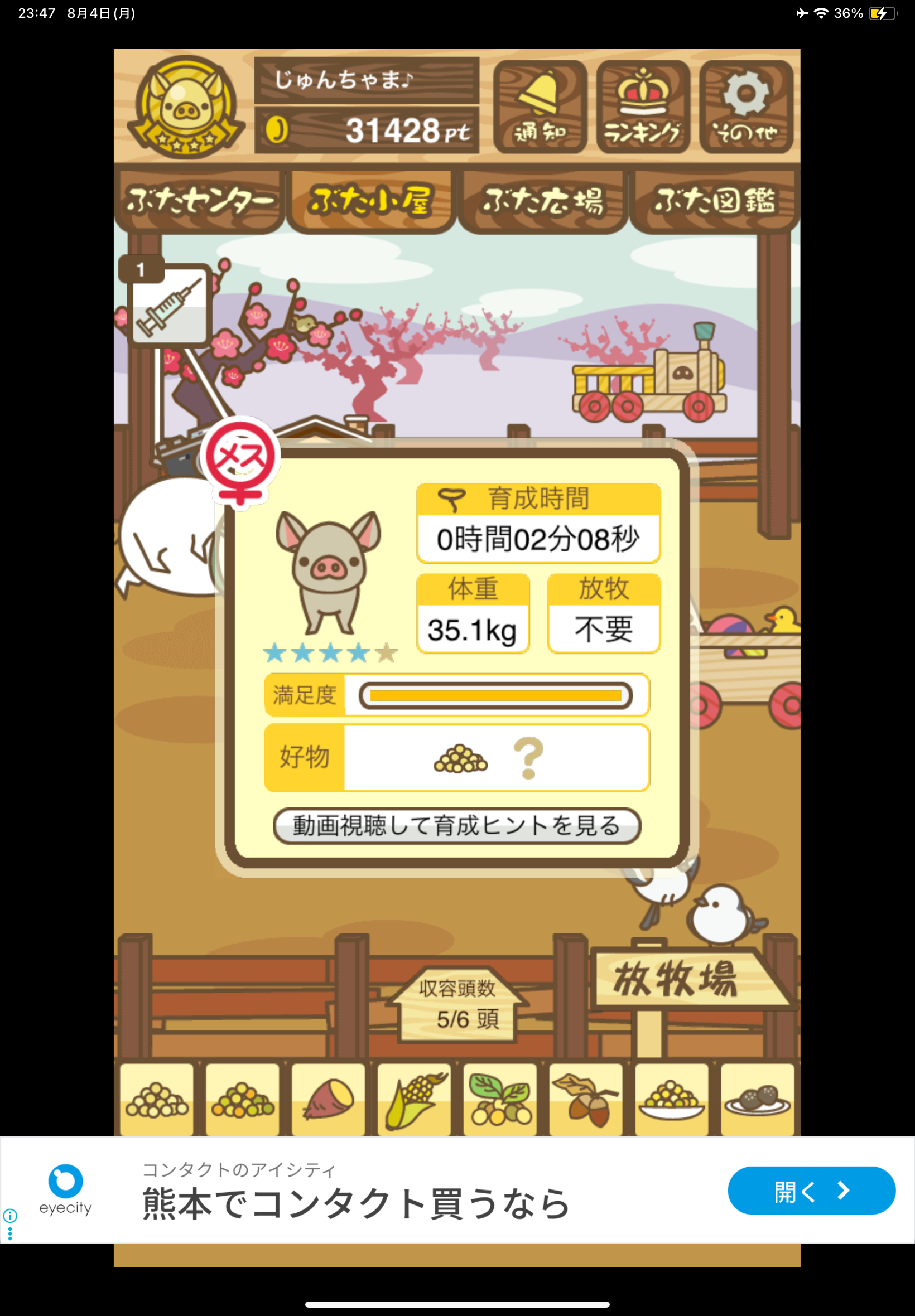Tap 動画視聴して育成ヒントを見る button
The width and height of the screenshot is (915, 1316).
(x=456, y=826)
